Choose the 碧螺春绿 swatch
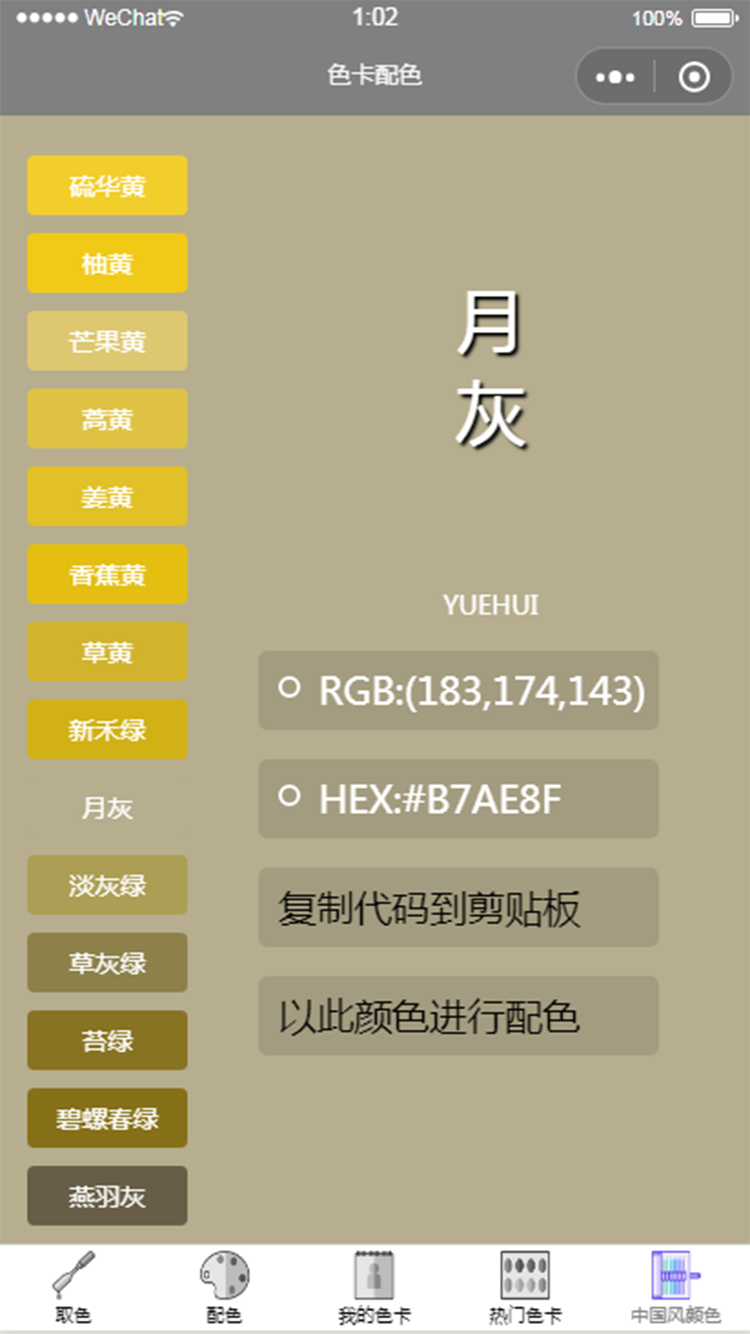 pyautogui.click(x=107, y=1118)
